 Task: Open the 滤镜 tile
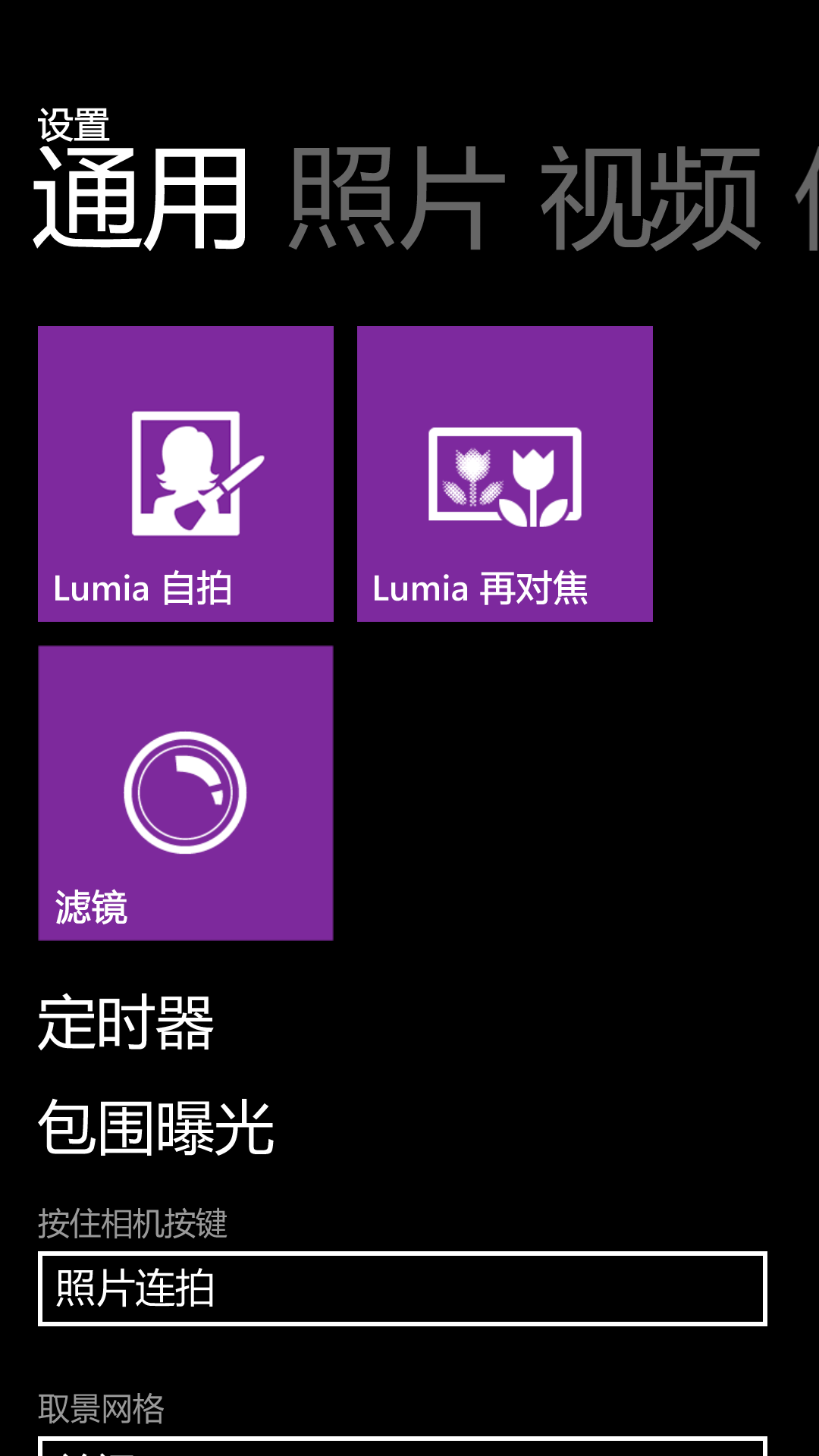pyautogui.click(x=186, y=793)
